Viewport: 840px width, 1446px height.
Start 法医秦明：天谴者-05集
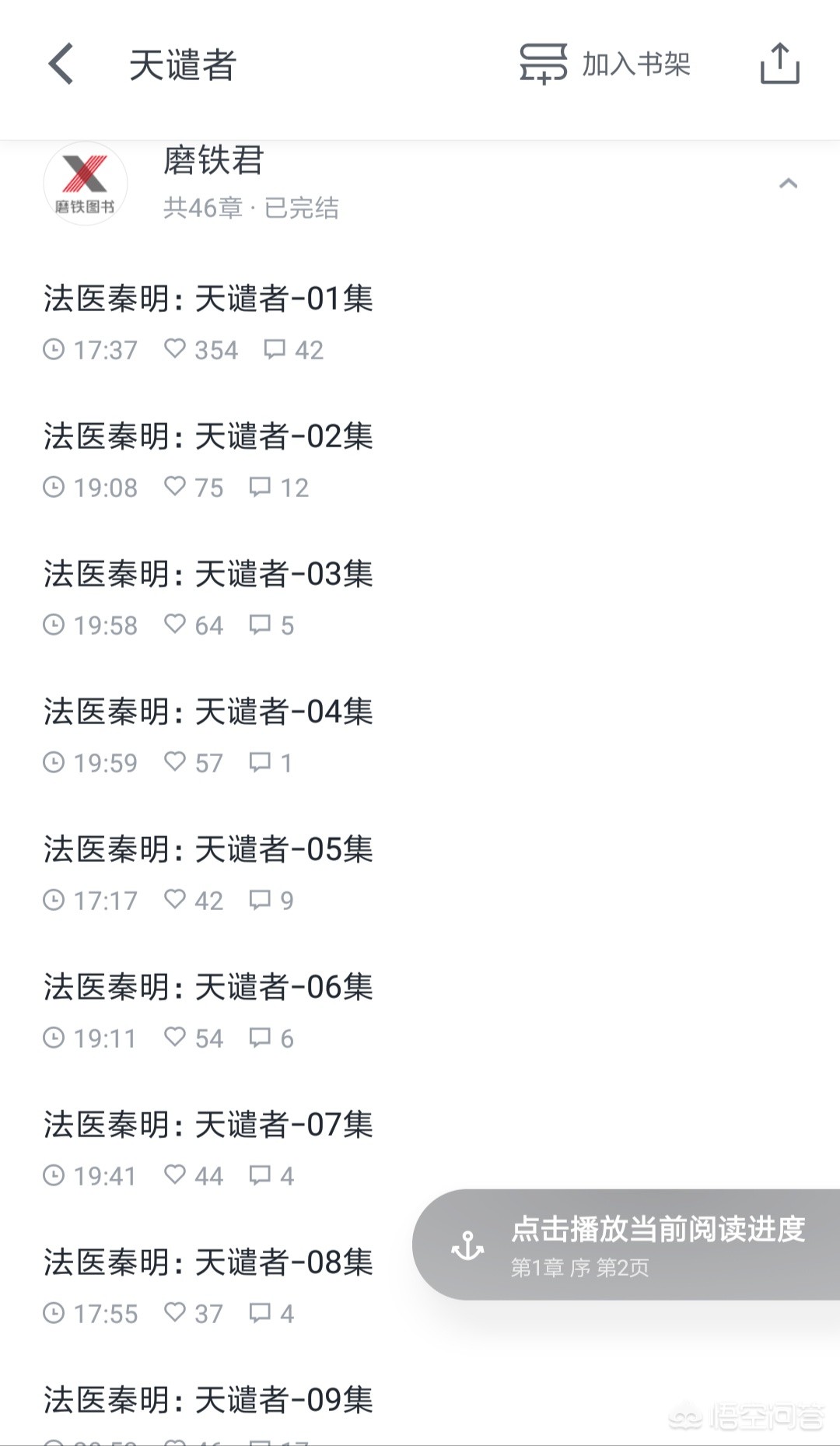pos(208,849)
